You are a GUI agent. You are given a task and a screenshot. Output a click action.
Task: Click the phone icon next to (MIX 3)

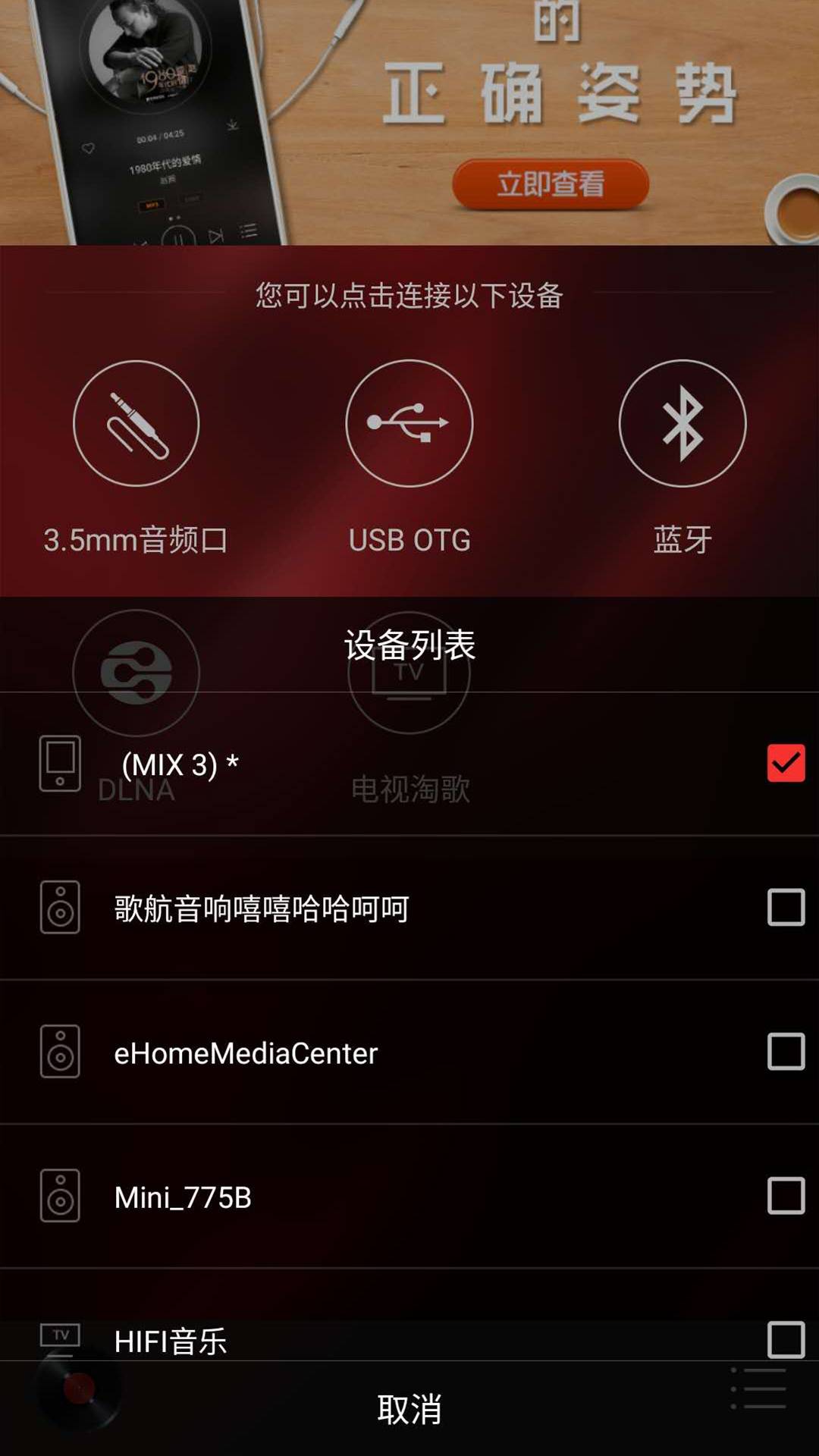(59, 763)
